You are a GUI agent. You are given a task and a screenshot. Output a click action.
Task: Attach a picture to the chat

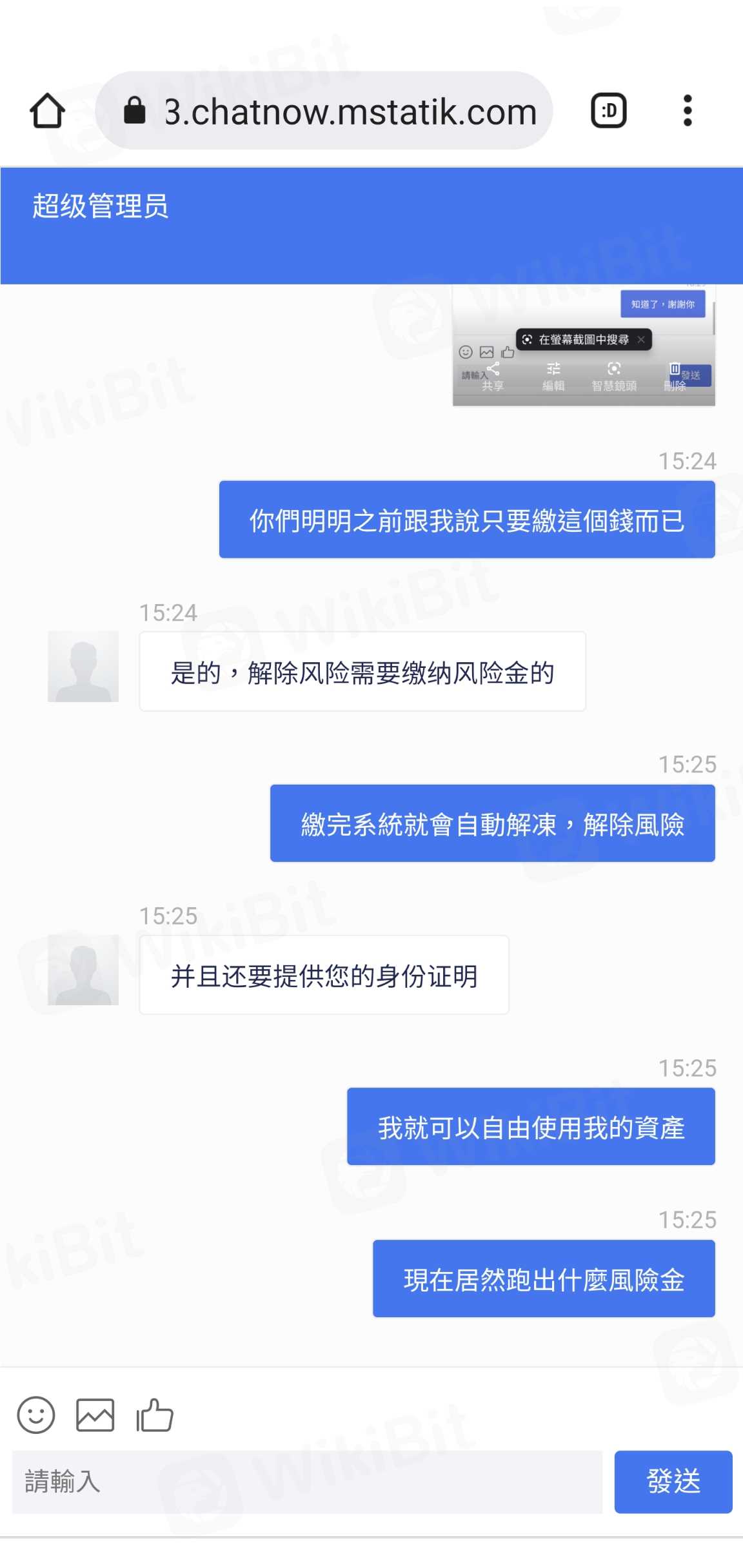pyautogui.click(x=95, y=1415)
